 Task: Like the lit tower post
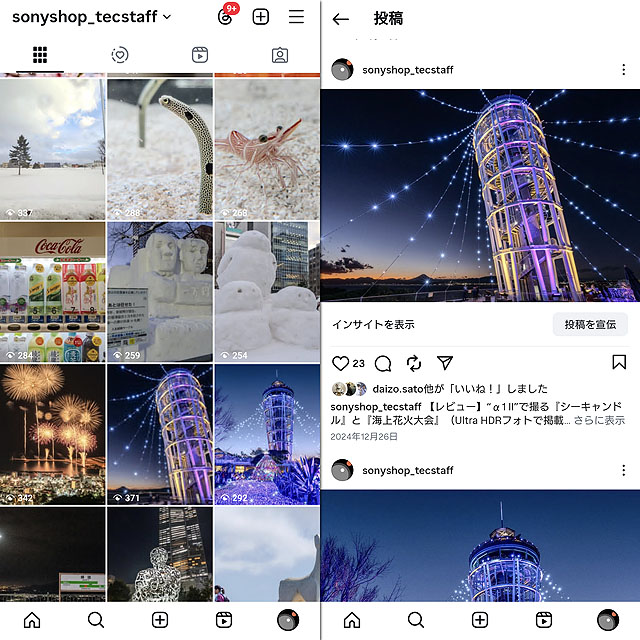coord(340,363)
